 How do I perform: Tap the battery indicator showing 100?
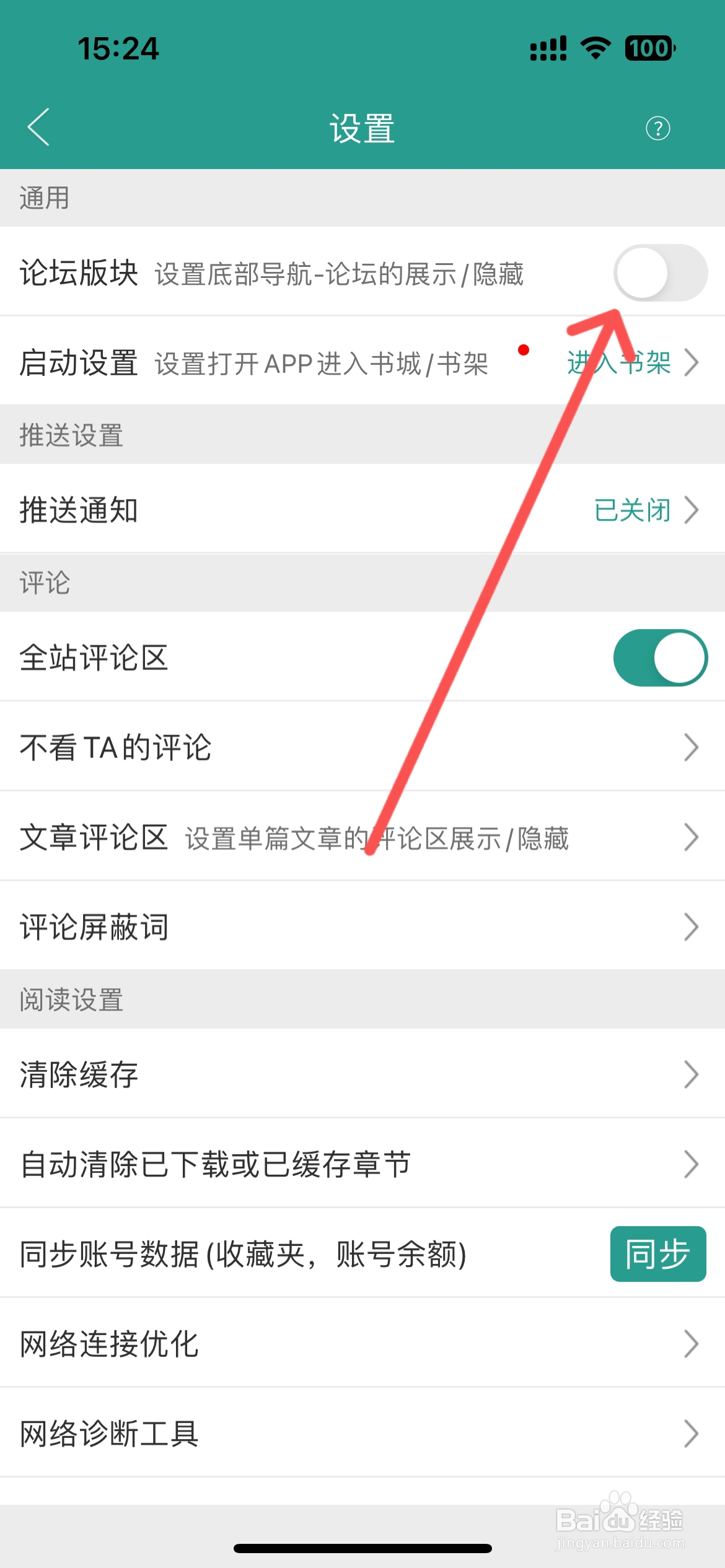point(648,48)
